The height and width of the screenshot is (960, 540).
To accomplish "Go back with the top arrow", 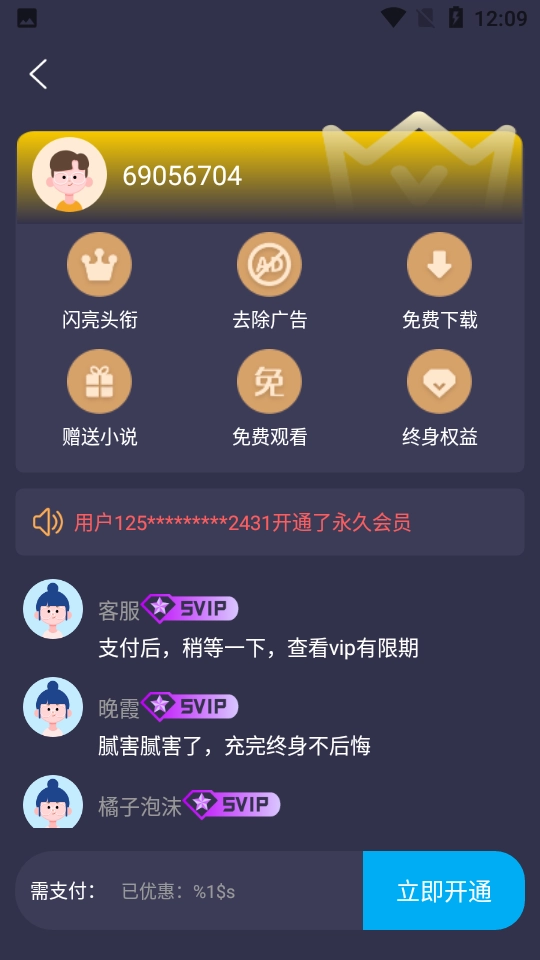I will coord(39,75).
